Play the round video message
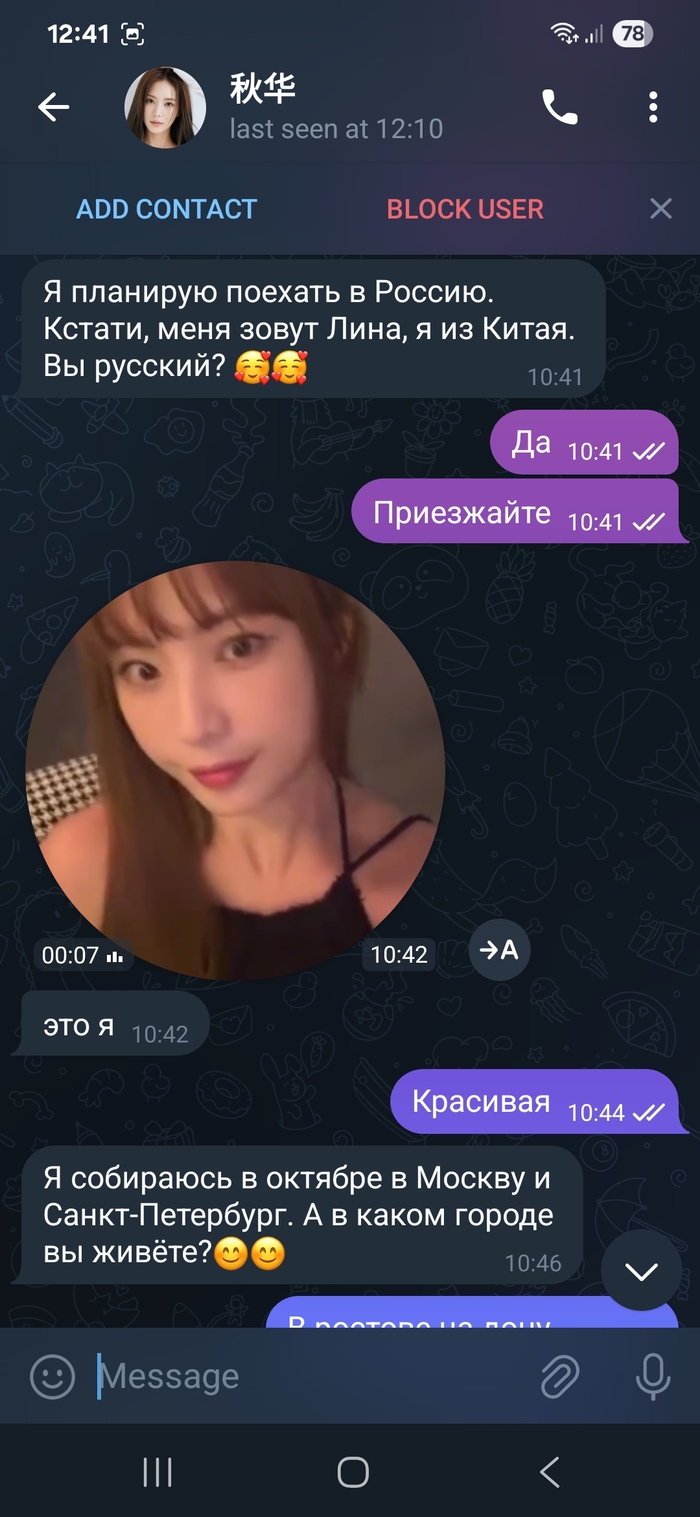Image resolution: width=700 pixels, height=1517 pixels. [x=235, y=770]
